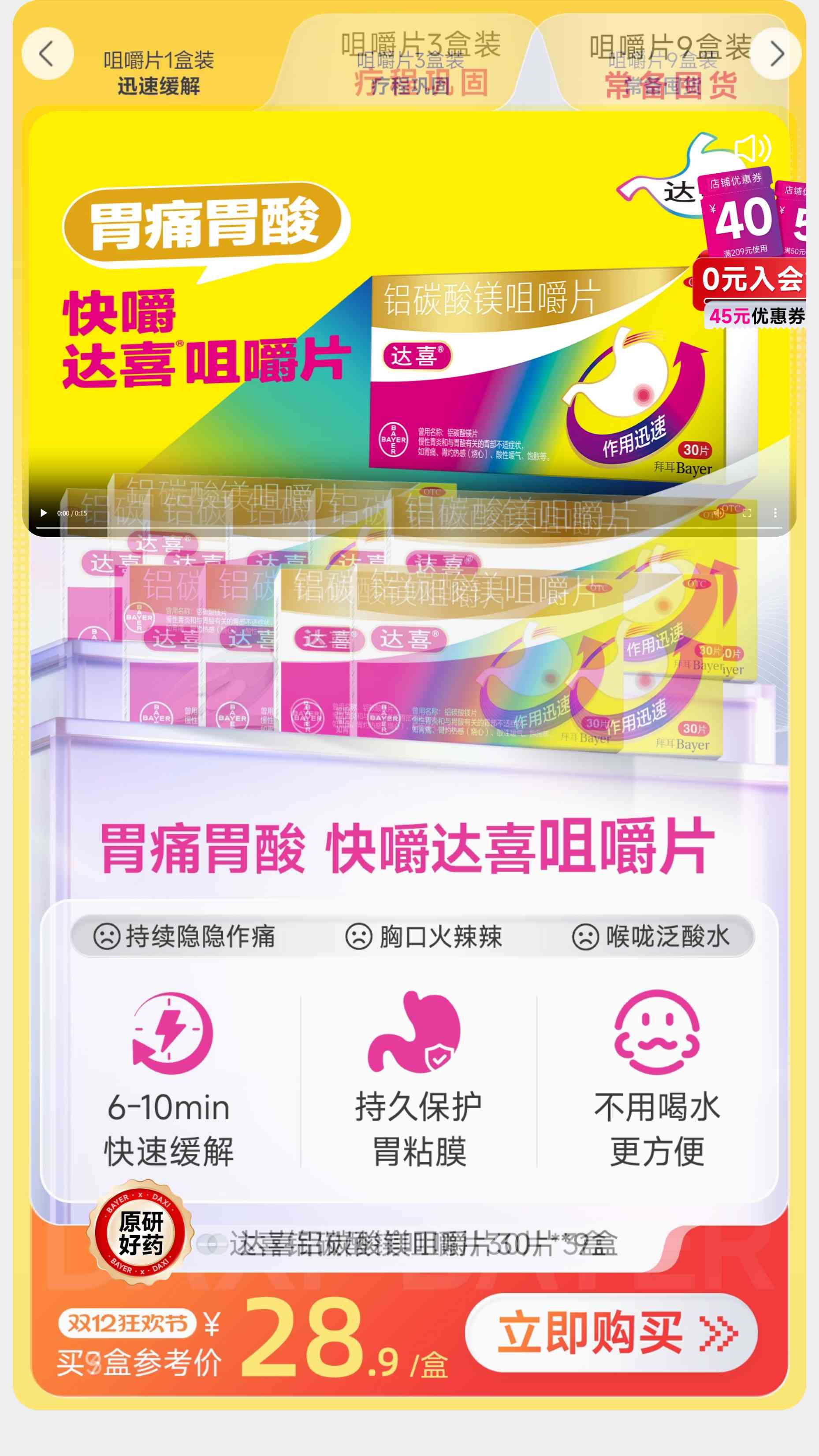This screenshot has width=819, height=1456.
Task: Enter video fullscreen mode
Action: (x=747, y=513)
